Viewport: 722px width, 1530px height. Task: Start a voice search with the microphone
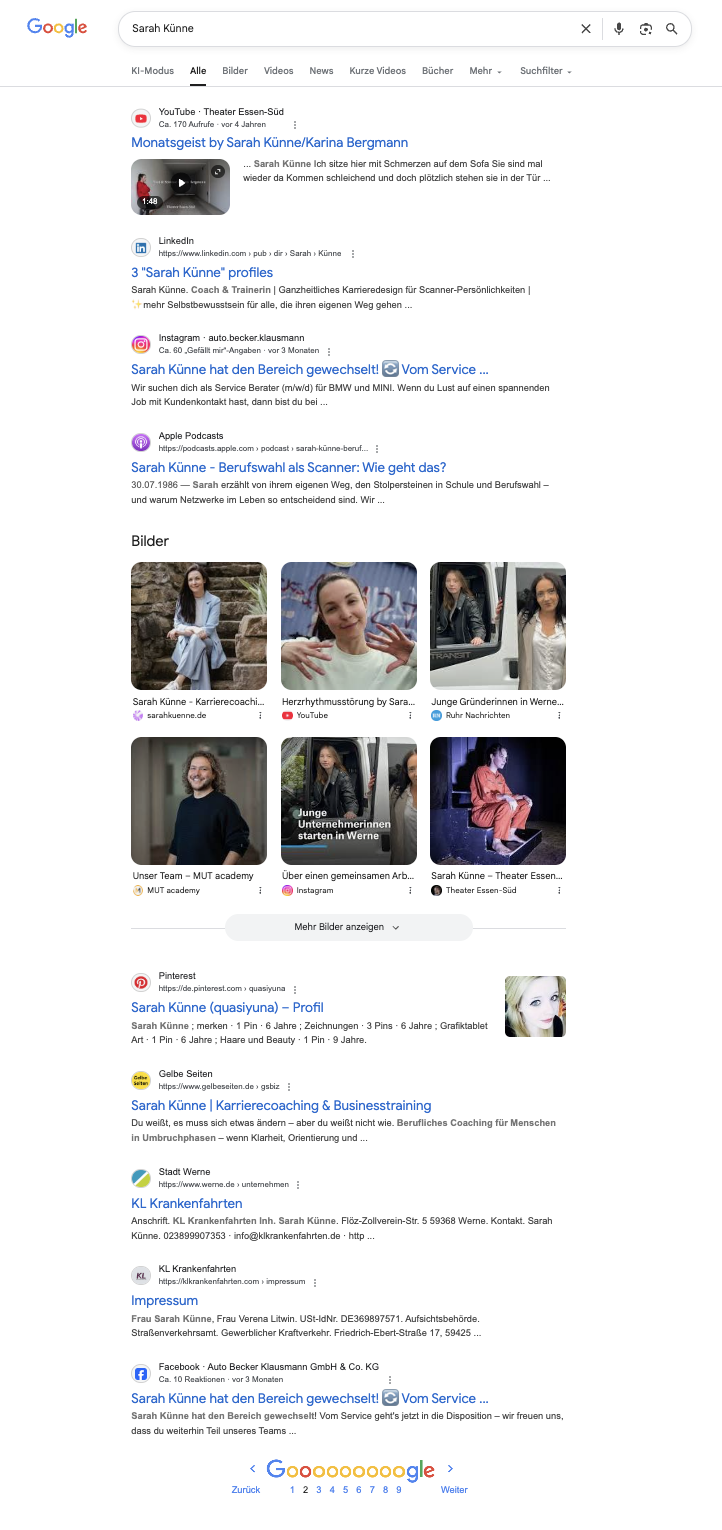[619, 29]
